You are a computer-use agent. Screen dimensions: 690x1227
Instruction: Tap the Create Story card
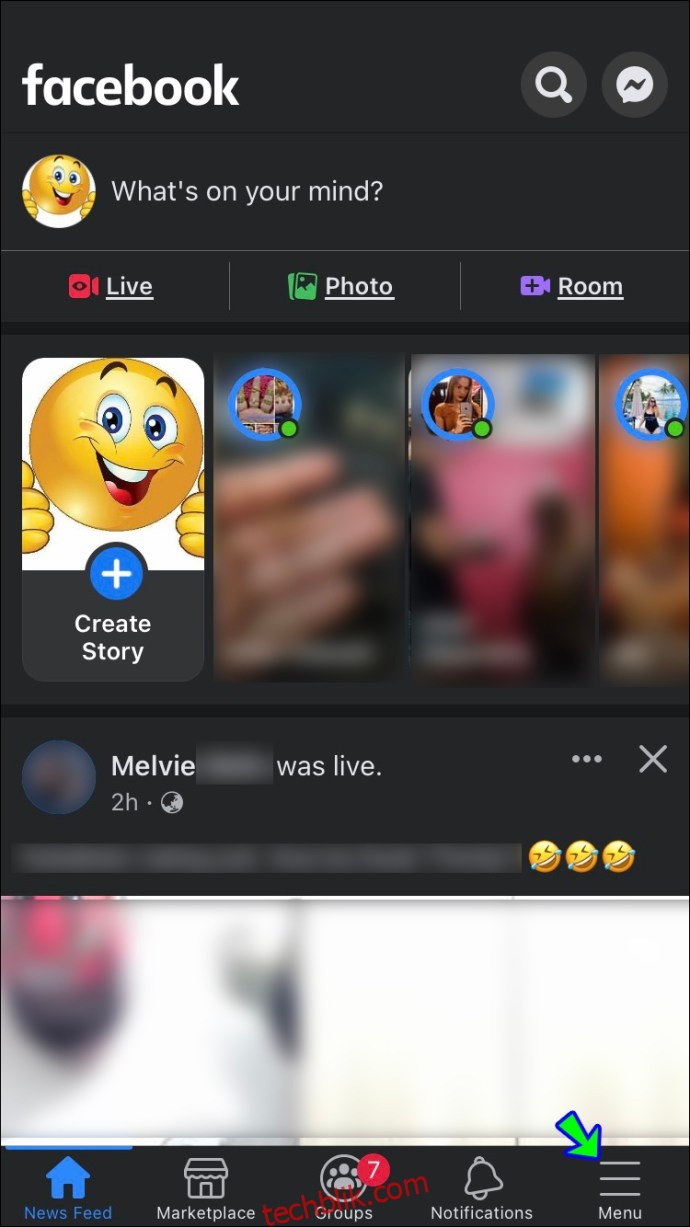[113, 519]
